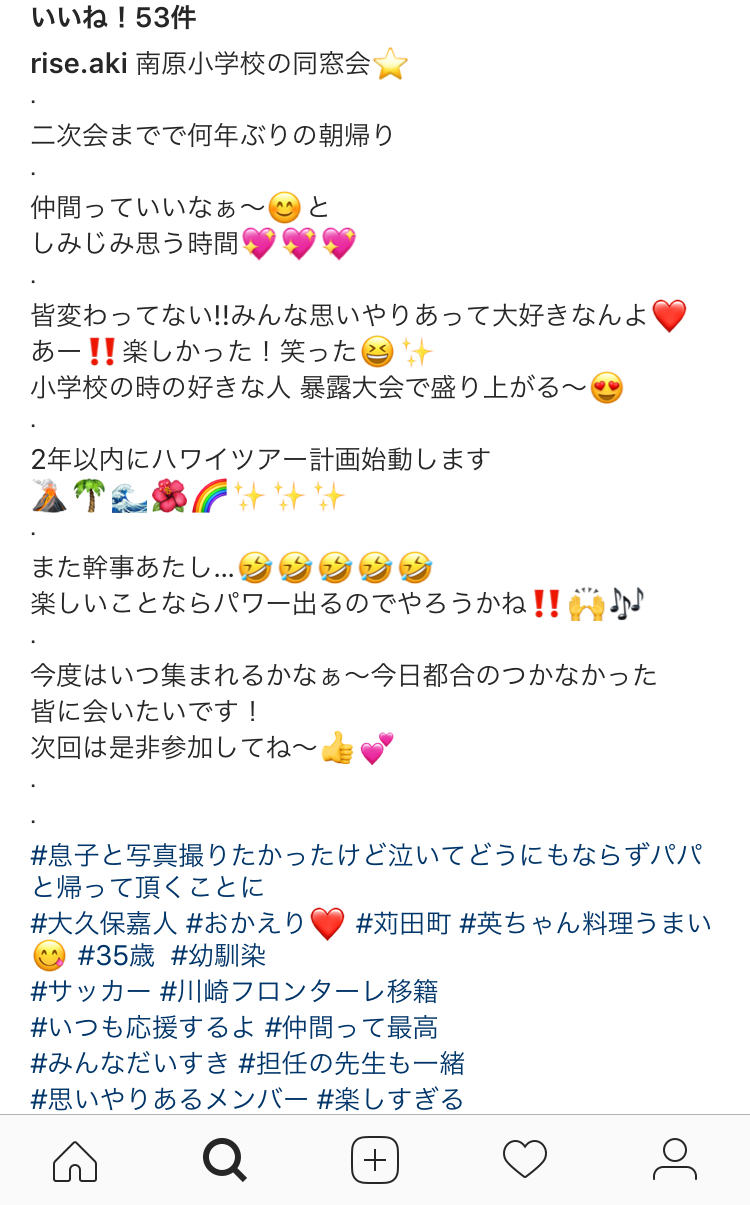Open hashtag #川崎フロンターレ移籍

click(299, 991)
